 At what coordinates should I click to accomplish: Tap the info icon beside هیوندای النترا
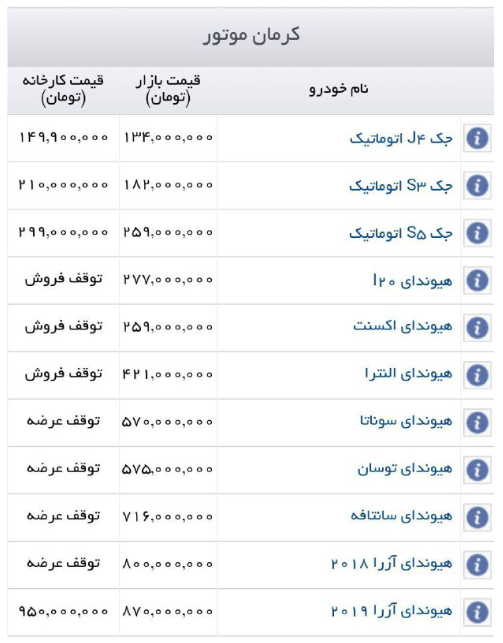click(477, 375)
